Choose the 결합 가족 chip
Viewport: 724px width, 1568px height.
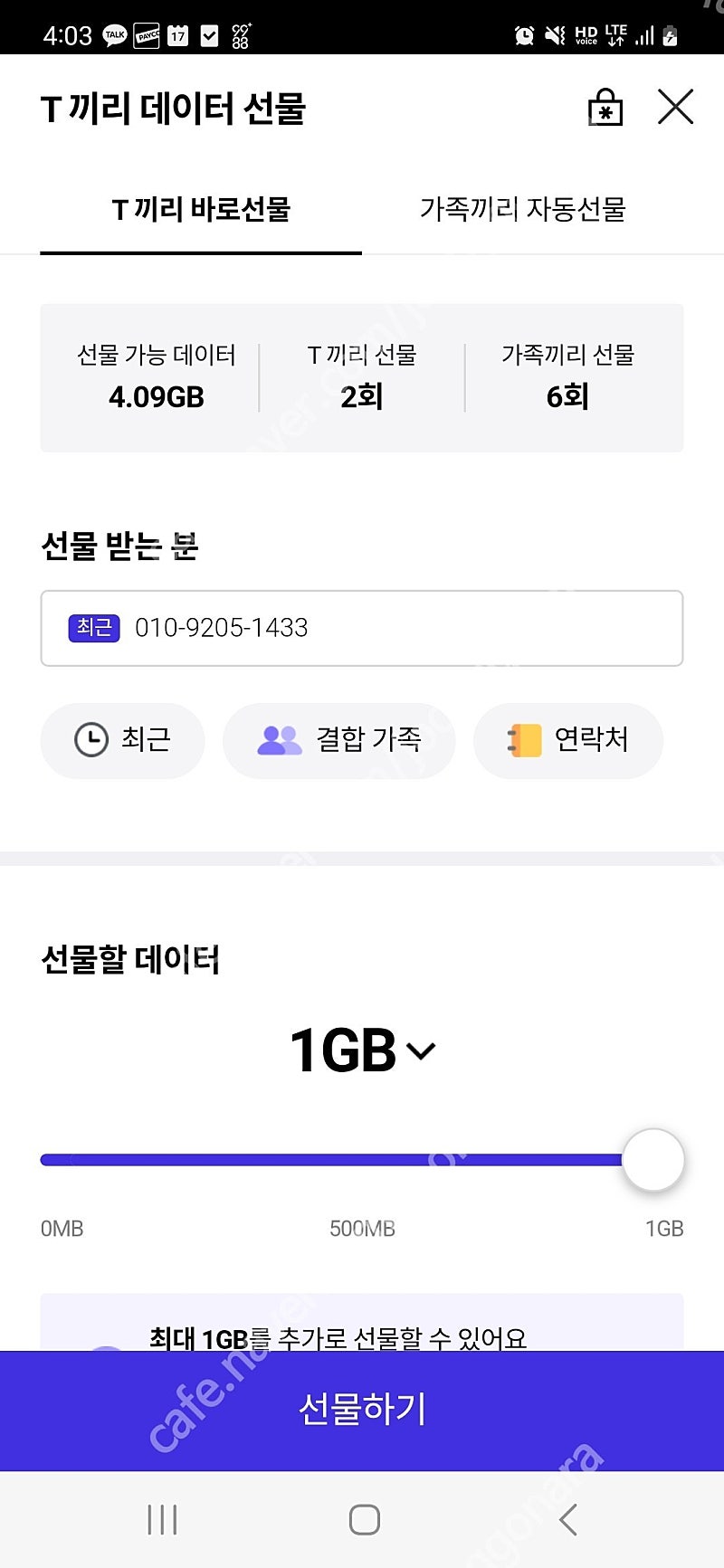point(339,740)
